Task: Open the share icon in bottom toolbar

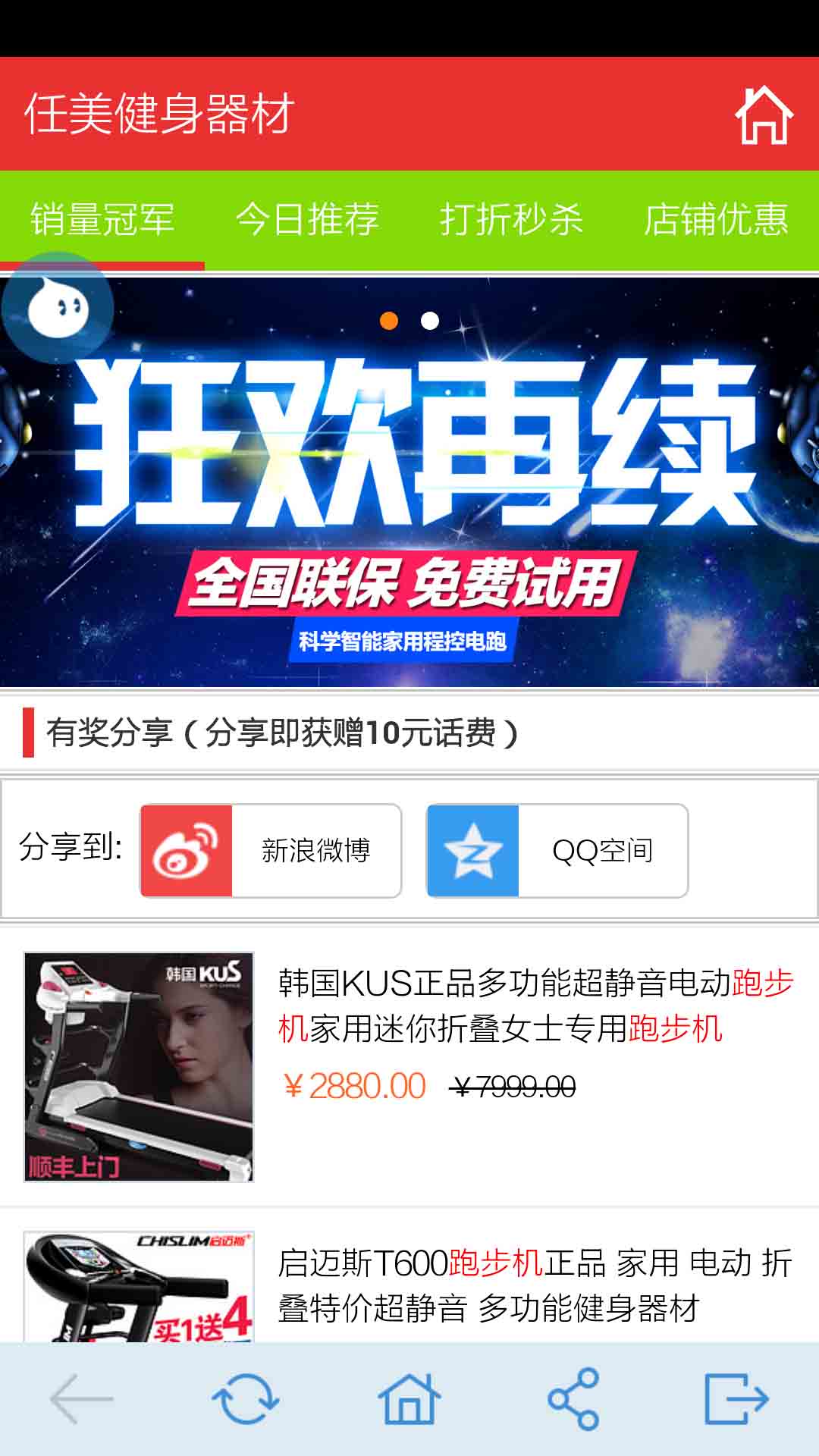Action: pos(573,1398)
